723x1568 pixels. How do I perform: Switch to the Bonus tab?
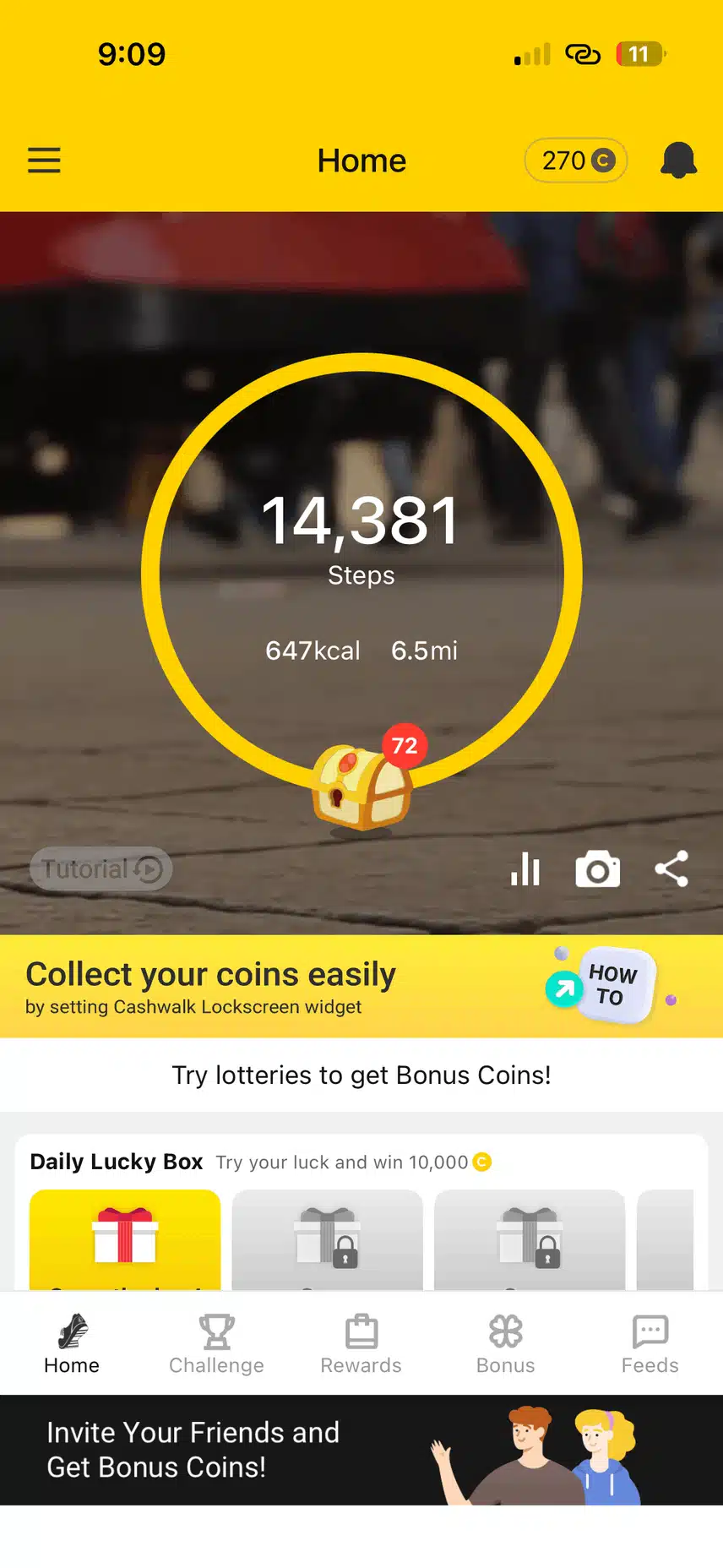tap(505, 1344)
